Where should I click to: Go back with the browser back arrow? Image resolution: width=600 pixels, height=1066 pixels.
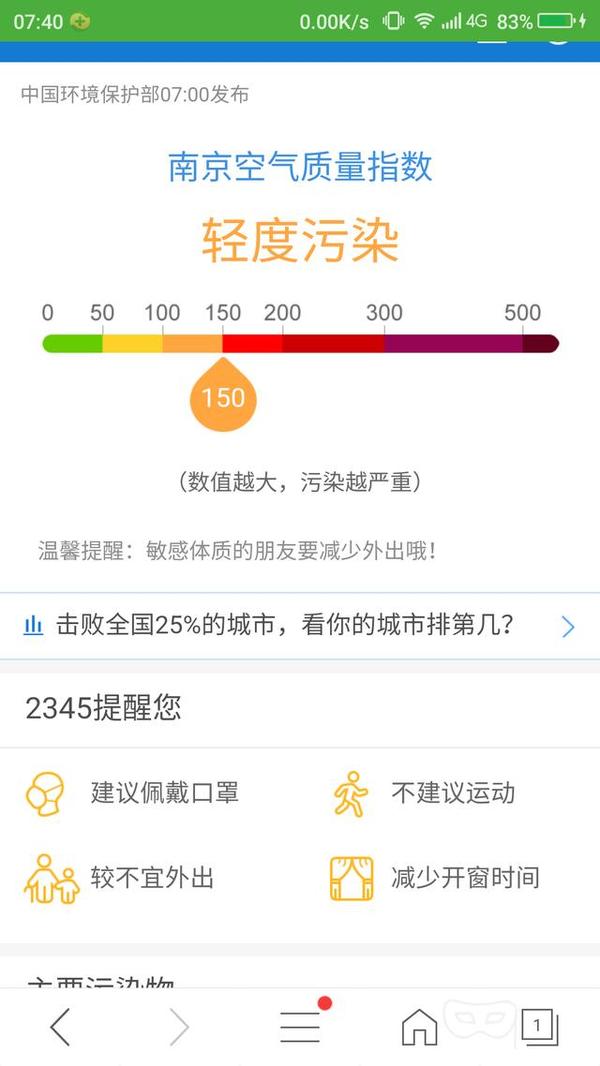[x=60, y=1027]
